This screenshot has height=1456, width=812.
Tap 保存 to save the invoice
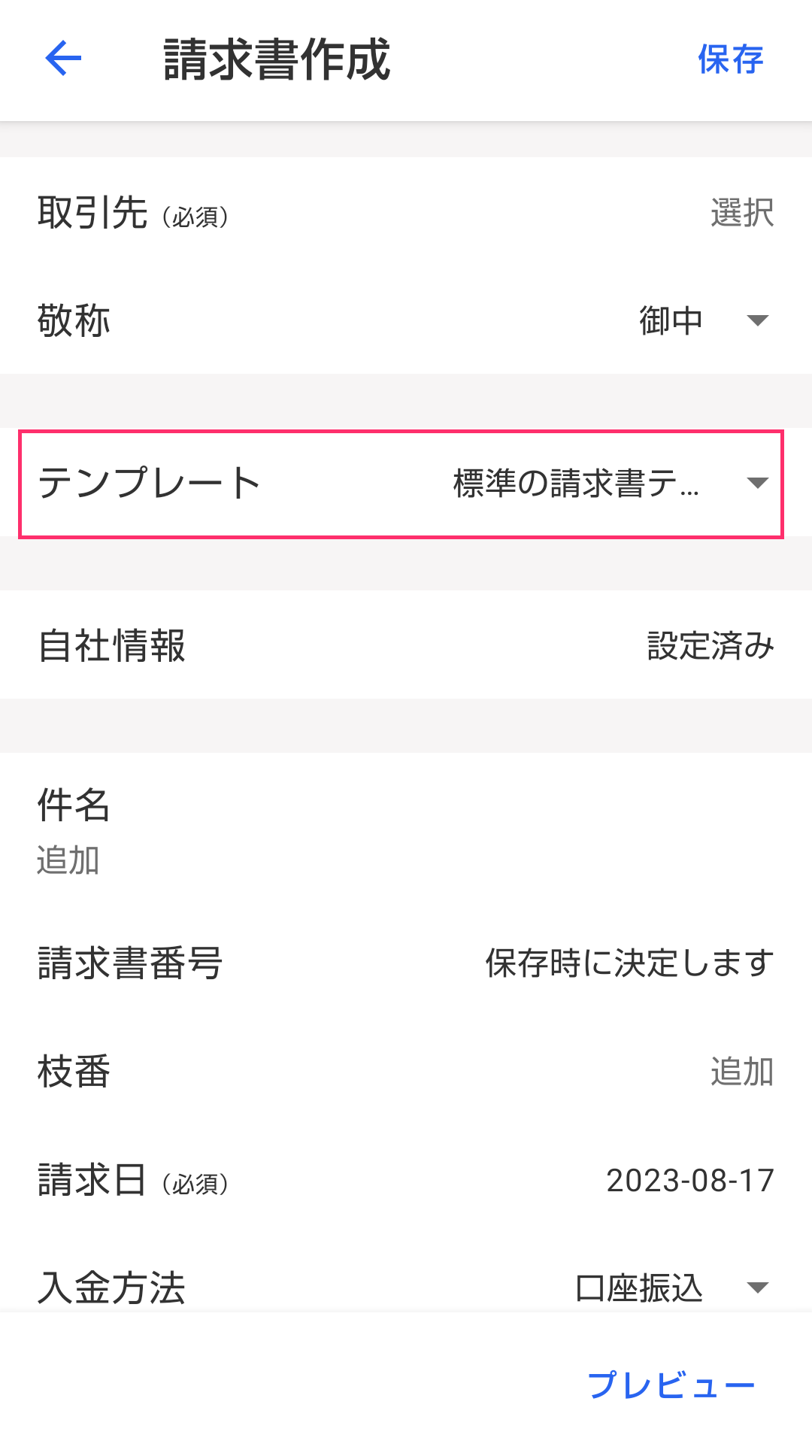(731, 58)
